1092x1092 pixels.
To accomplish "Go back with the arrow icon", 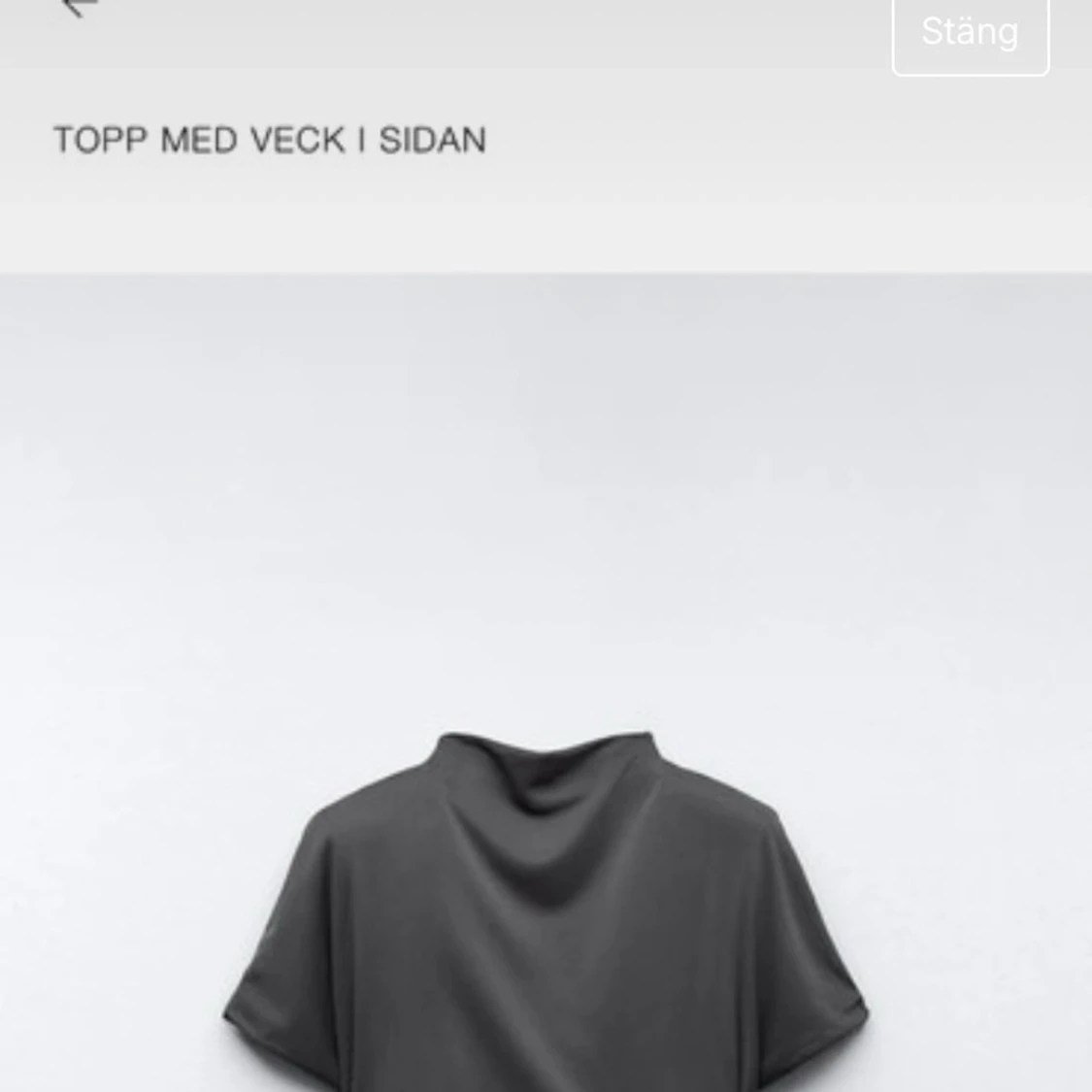I will (78, 6).
